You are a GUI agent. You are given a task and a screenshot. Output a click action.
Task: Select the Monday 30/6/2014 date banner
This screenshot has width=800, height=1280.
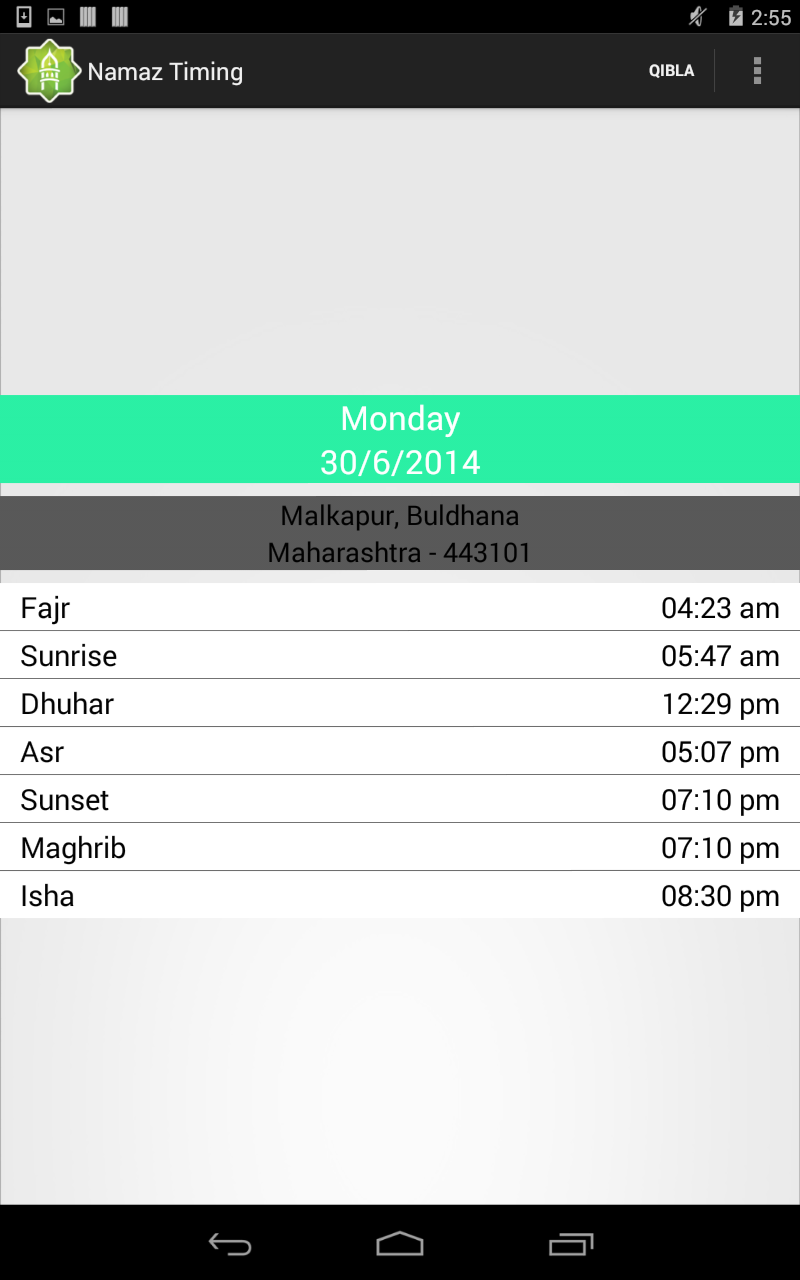pos(400,438)
